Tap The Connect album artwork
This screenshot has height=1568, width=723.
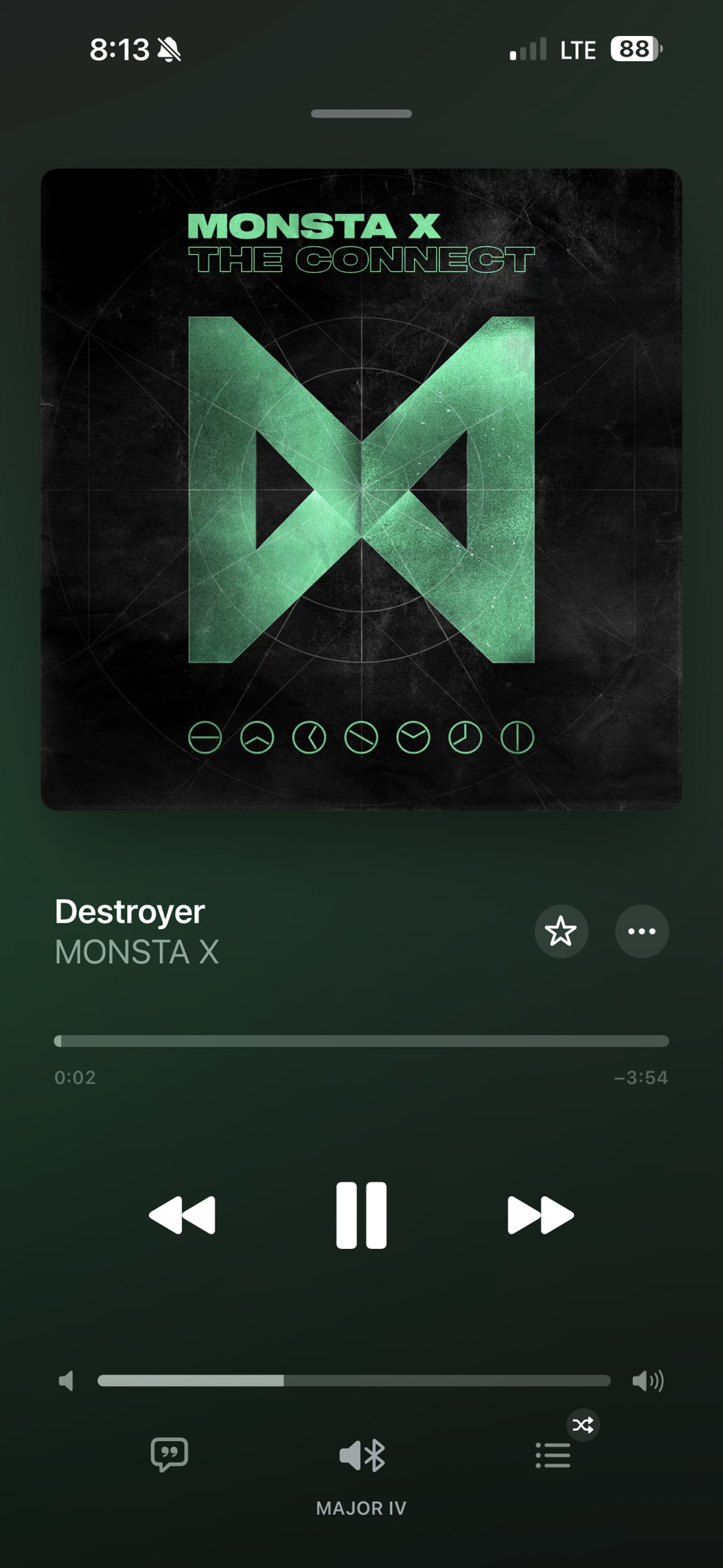pos(361,489)
